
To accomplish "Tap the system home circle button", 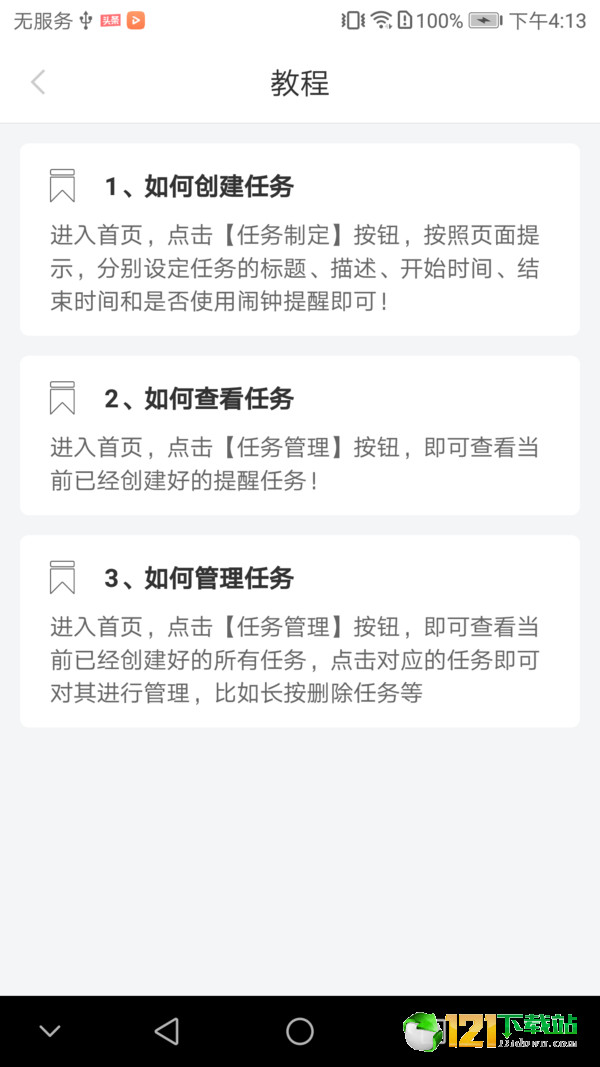I will (299, 1031).
